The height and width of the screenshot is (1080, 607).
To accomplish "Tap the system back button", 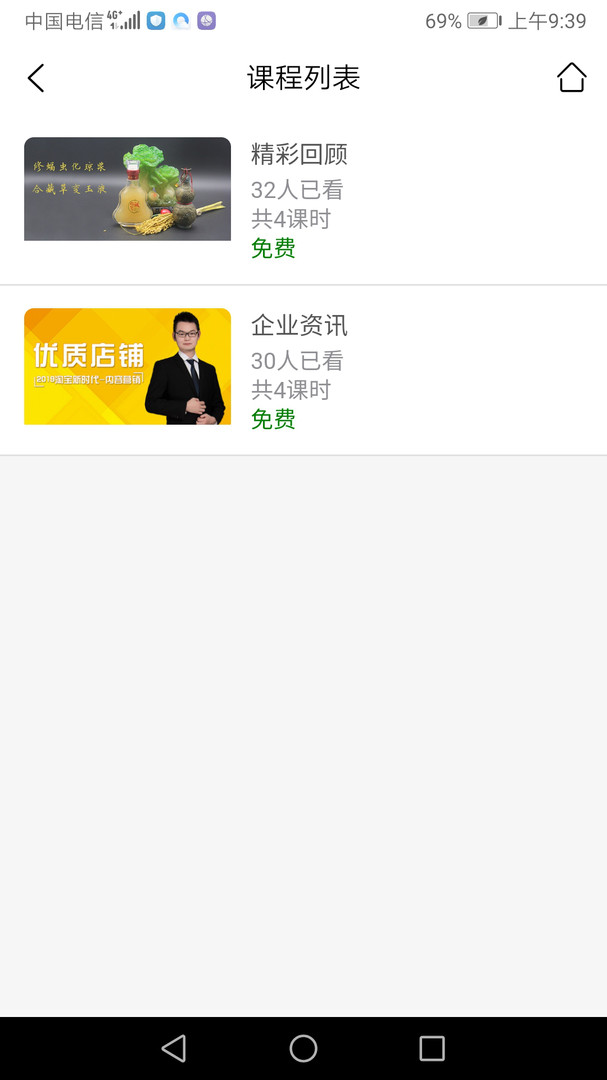I will [174, 1048].
